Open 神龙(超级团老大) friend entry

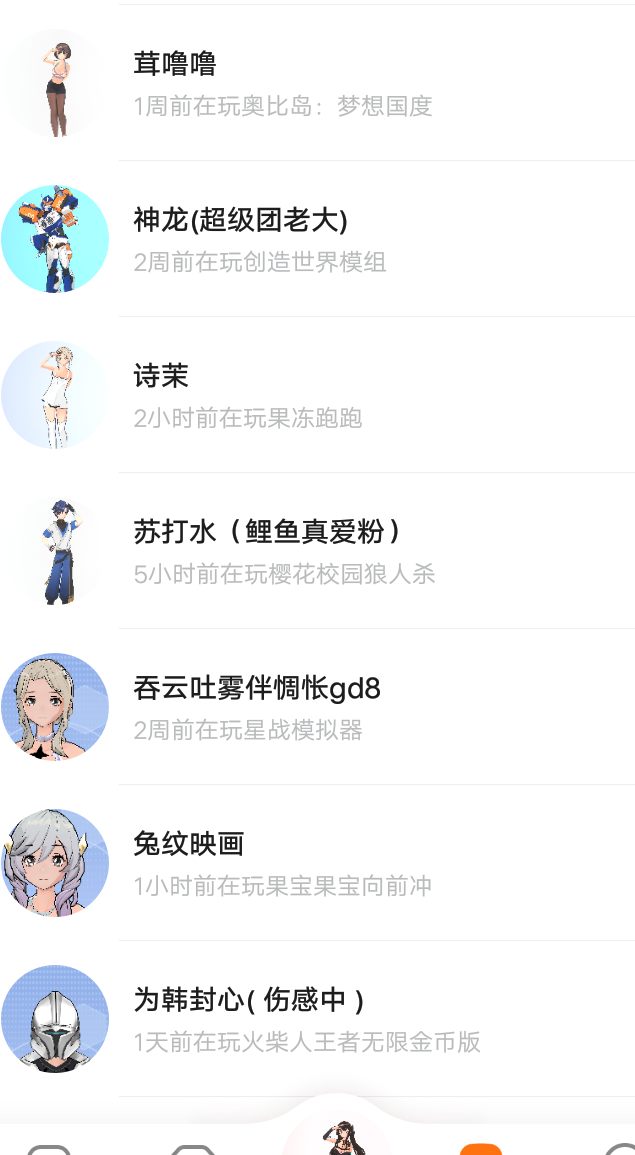(x=317, y=239)
